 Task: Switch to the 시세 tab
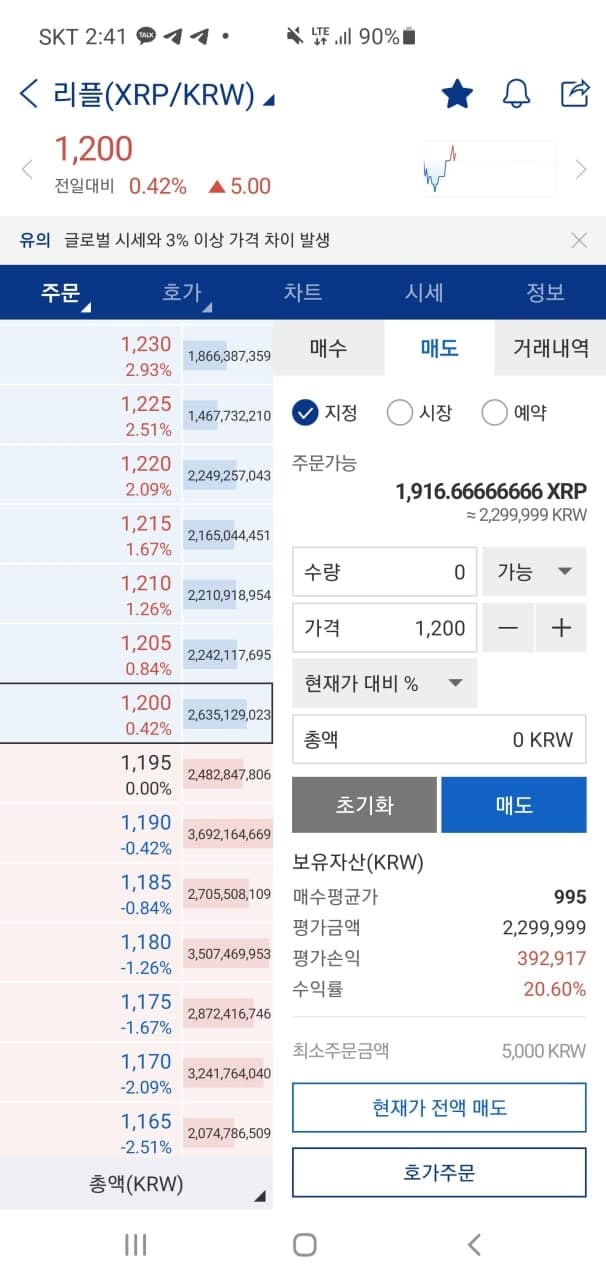pos(424,292)
